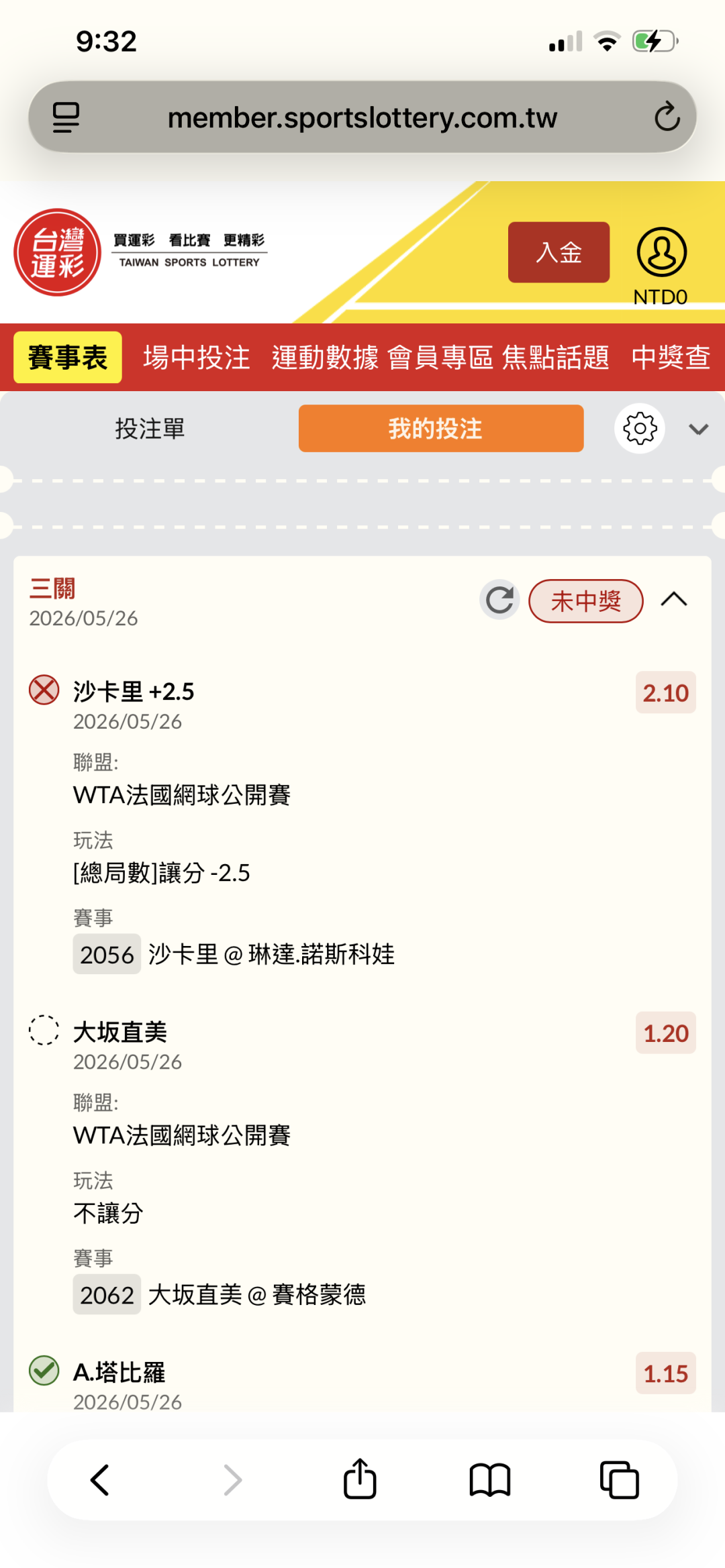Open the 運動數據 tab
Image resolution: width=725 pixels, height=1568 pixels.
point(325,357)
